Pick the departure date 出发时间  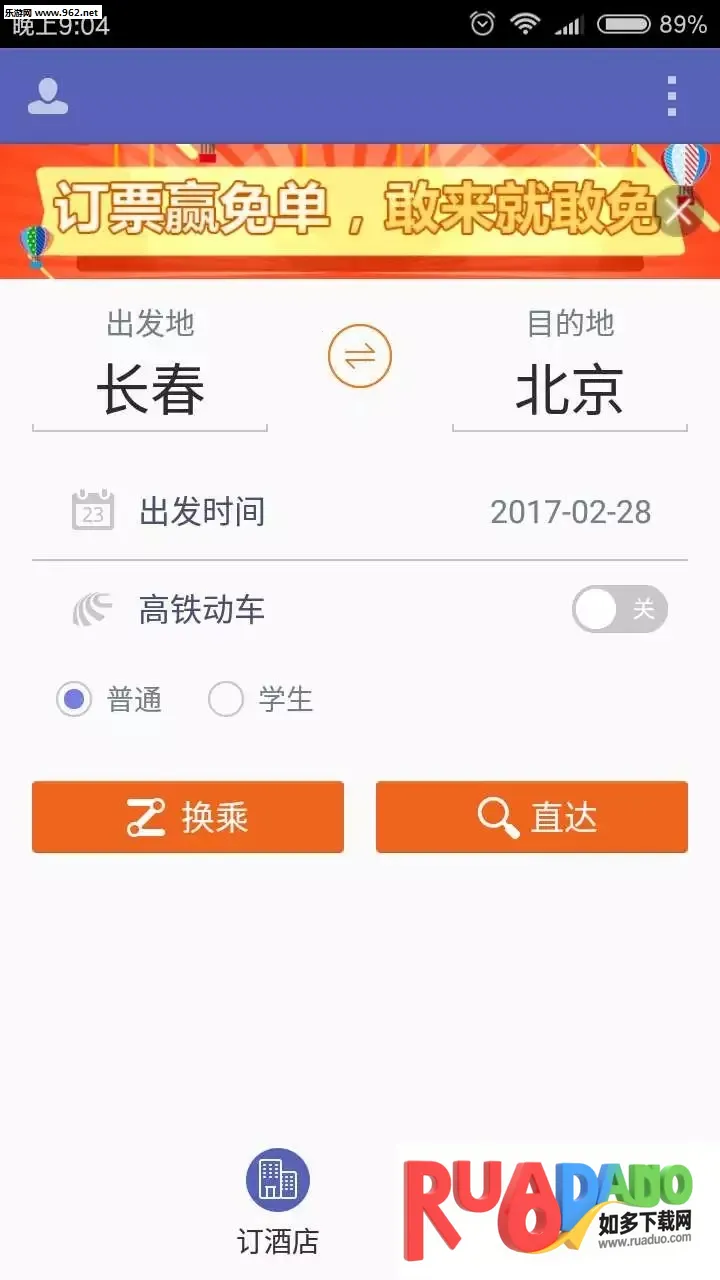pyautogui.click(x=360, y=512)
